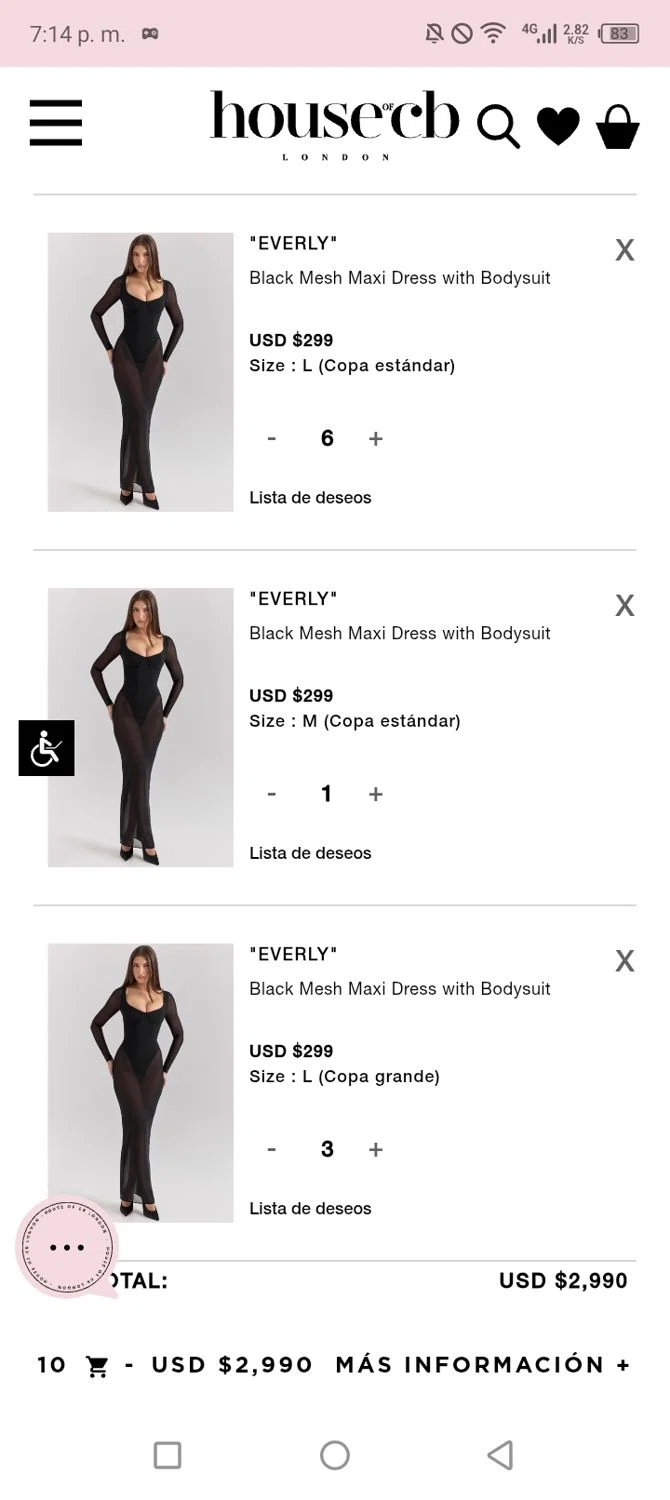Remove the Size L (Copa grande) dress
Screen dimensions: 670x1500
coord(625,961)
